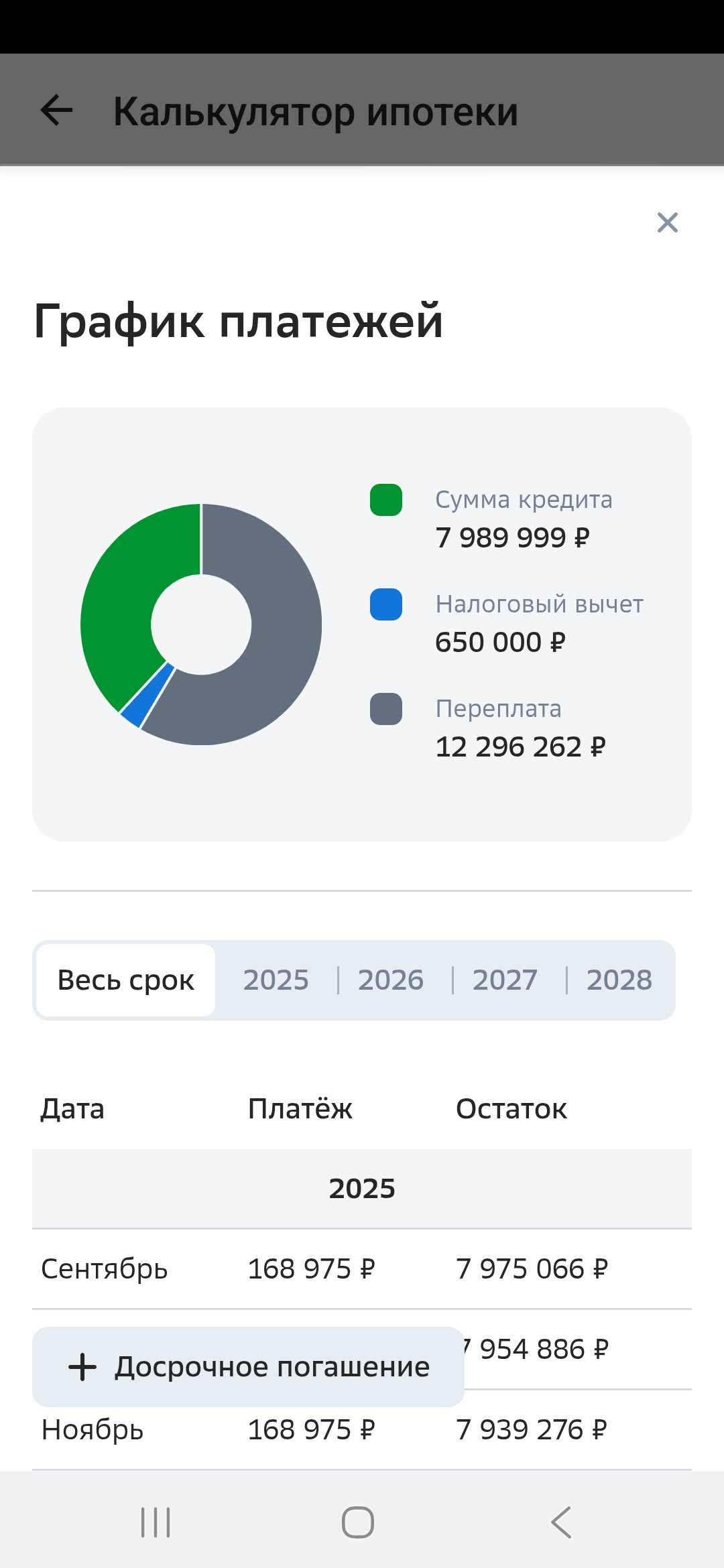The width and height of the screenshot is (724, 1568).
Task: Show payments for 2027
Action: pos(505,980)
